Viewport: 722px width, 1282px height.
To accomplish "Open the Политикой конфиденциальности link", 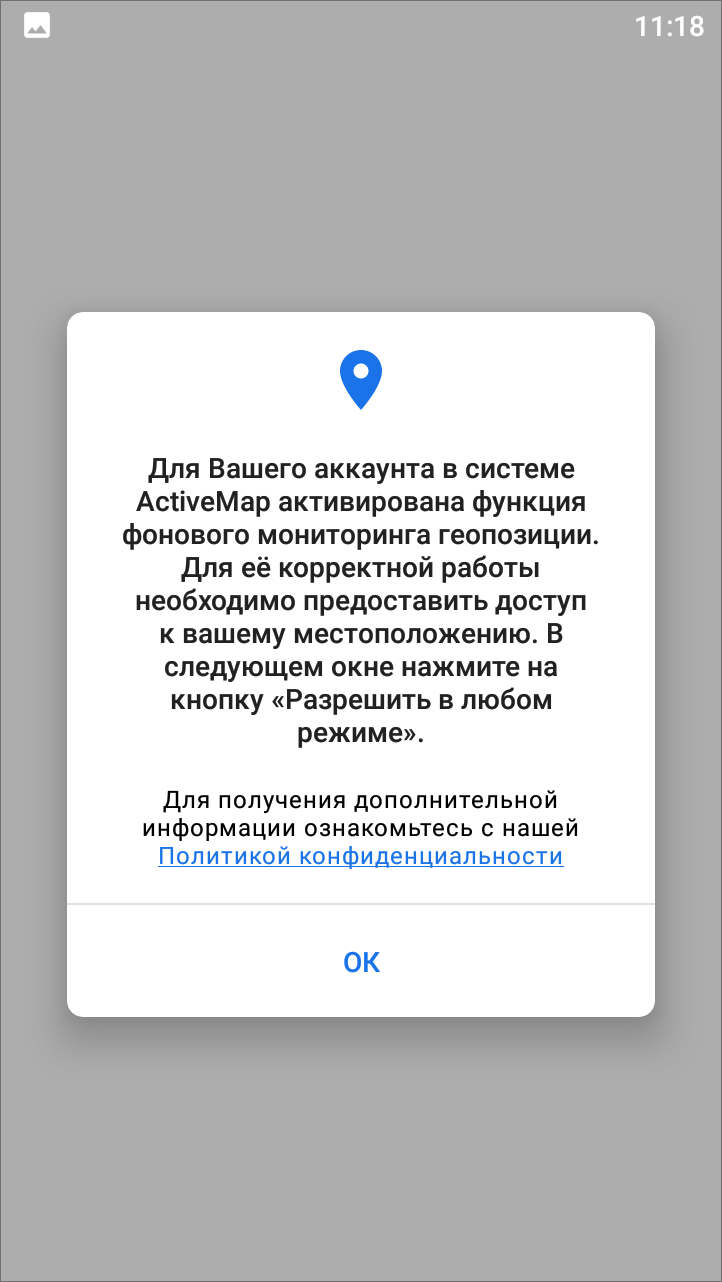I will 361,857.
